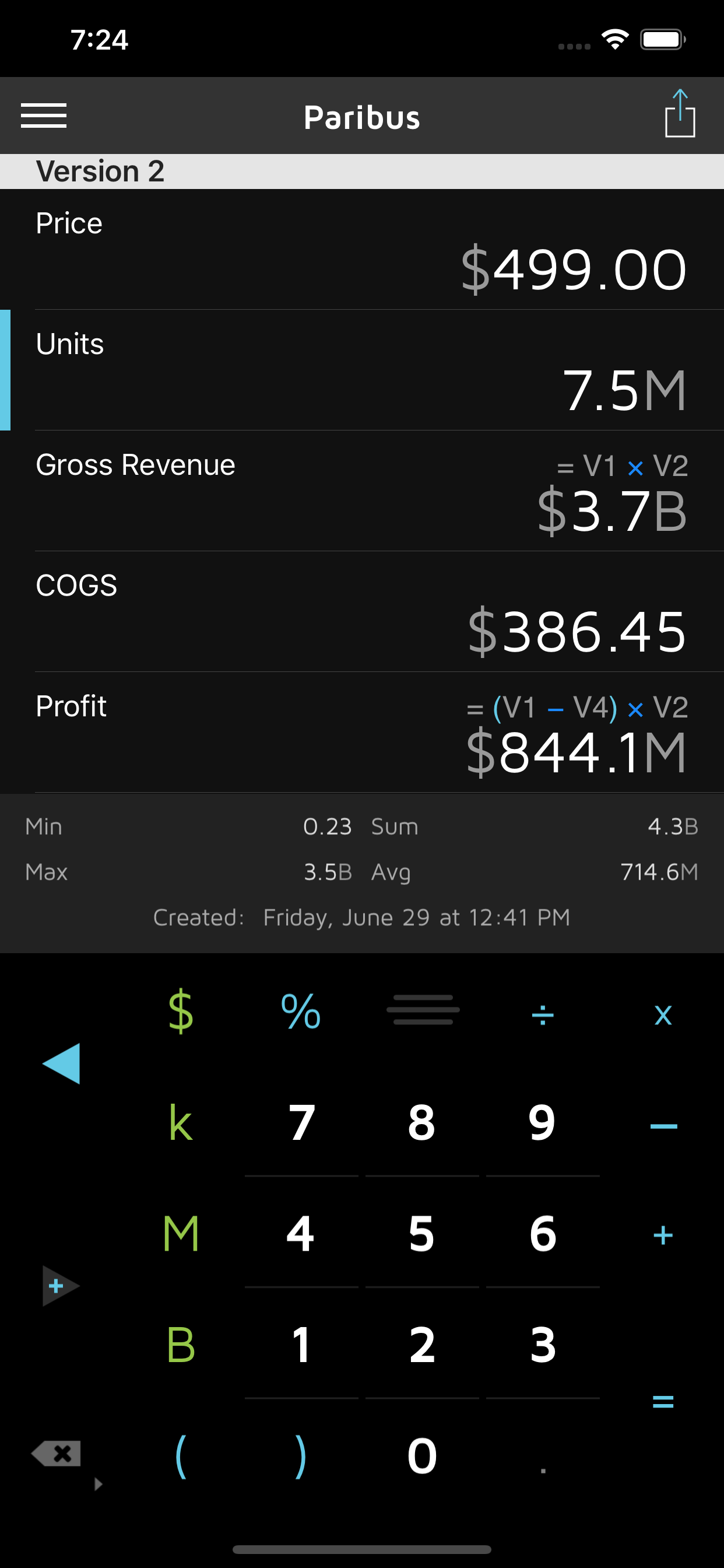Select the COGS row
This screenshot has height=1568, width=724.
(x=361, y=611)
